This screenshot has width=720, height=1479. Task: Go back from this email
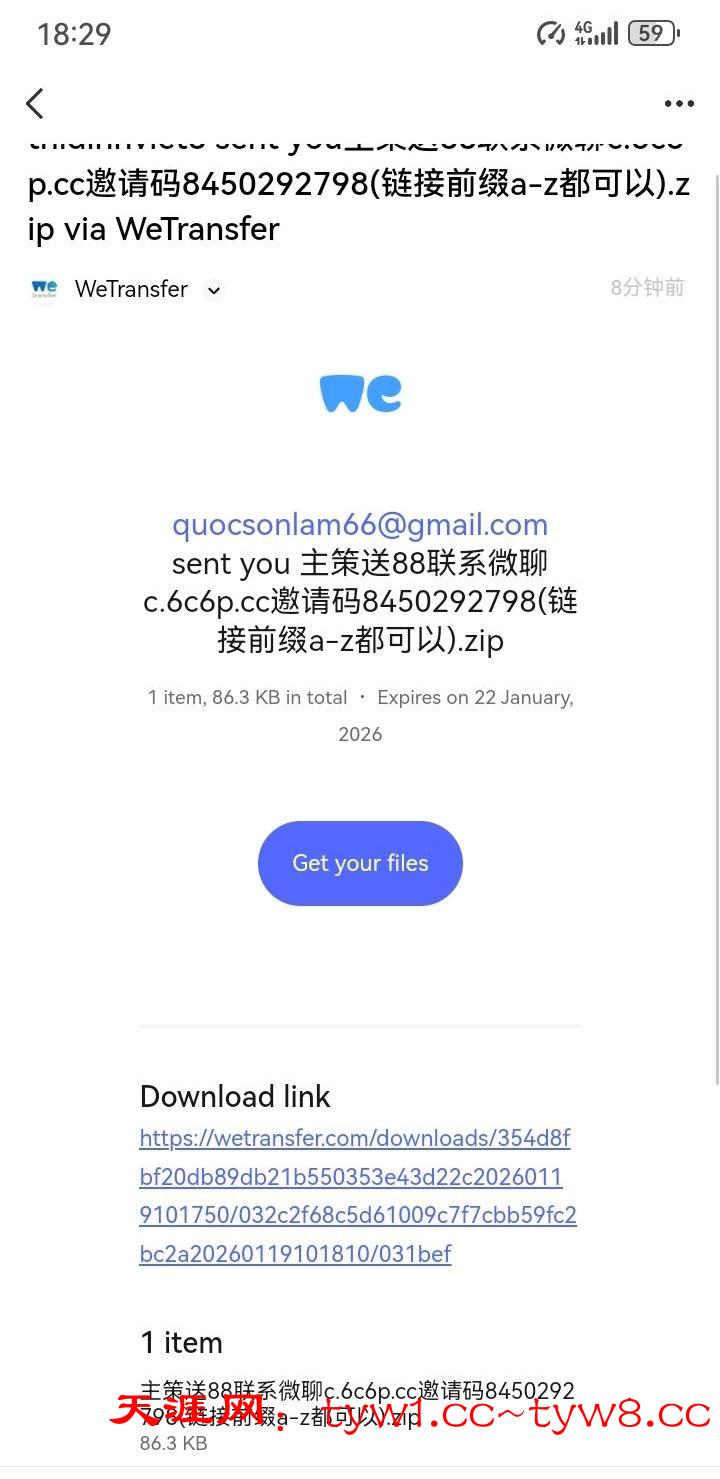[x=35, y=103]
